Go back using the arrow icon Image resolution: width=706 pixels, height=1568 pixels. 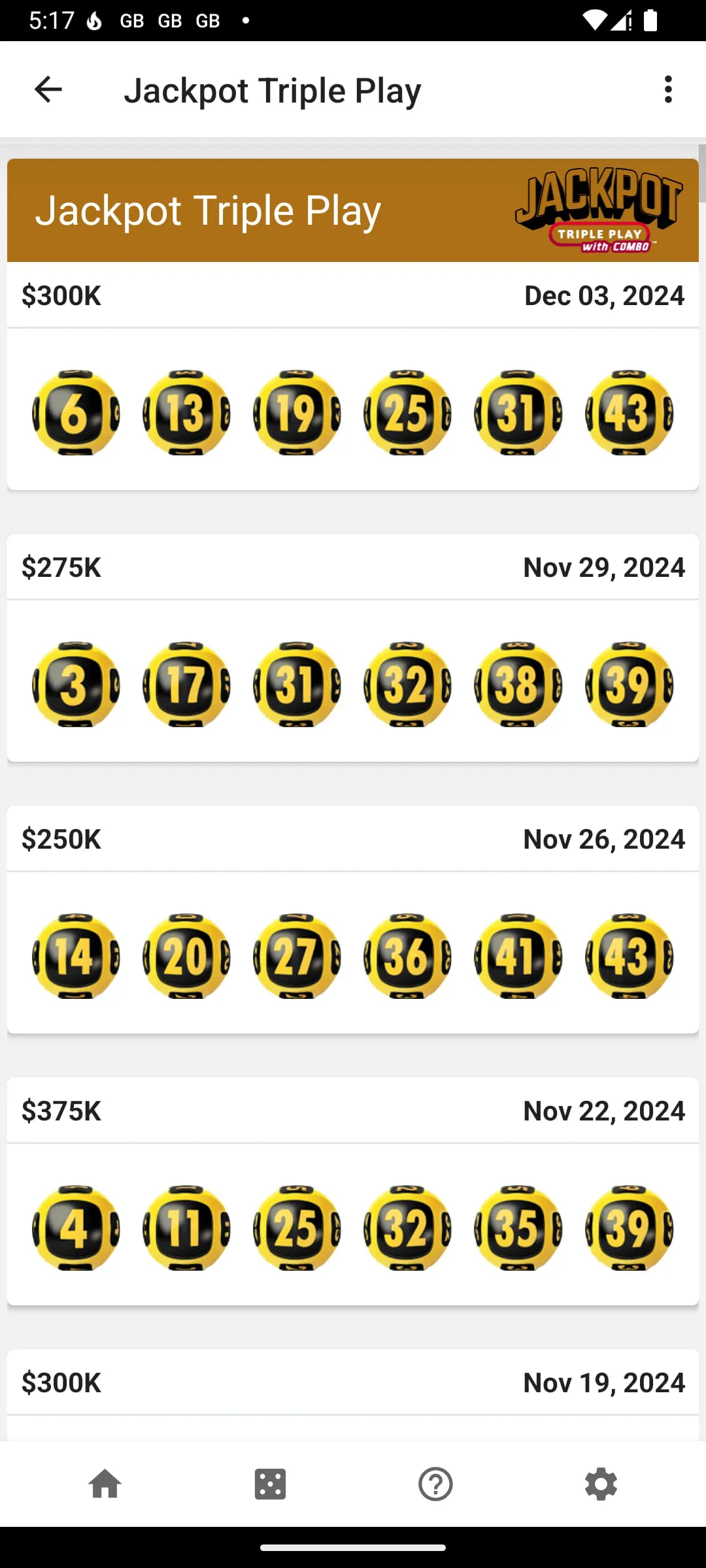(x=48, y=90)
